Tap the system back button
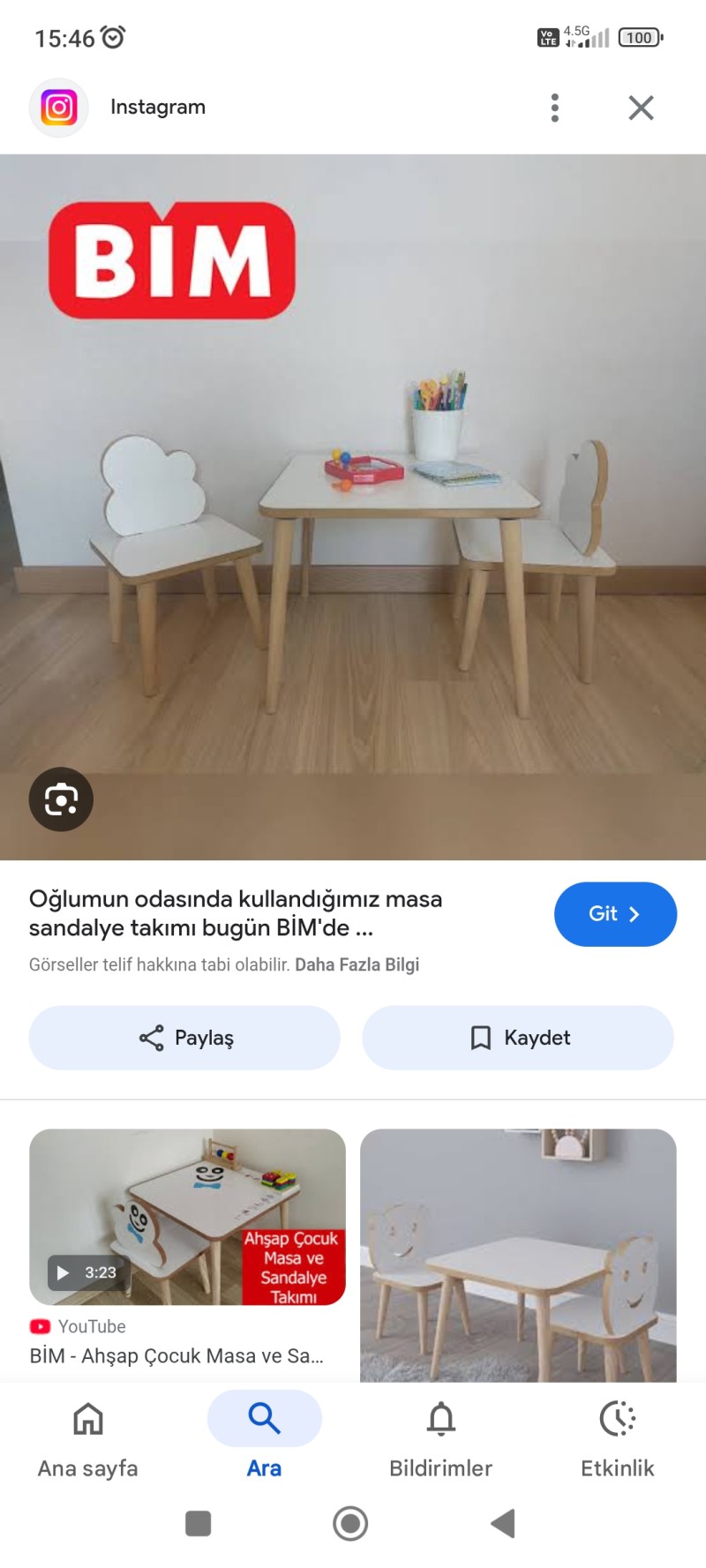Image resolution: width=706 pixels, height=1568 pixels. pyautogui.click(x=503, y=1523)
